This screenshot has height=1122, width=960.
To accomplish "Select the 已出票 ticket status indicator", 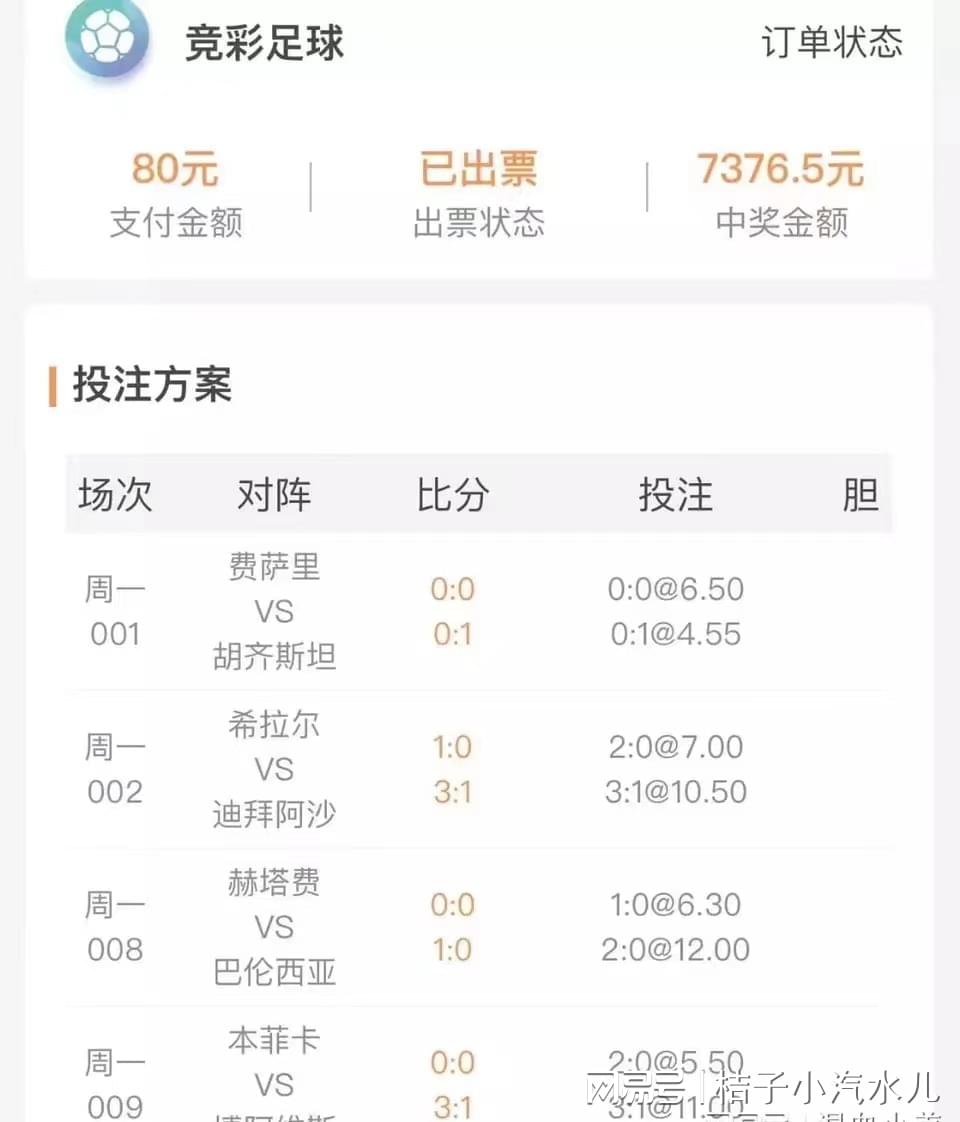I will click(x=478, y=168).
